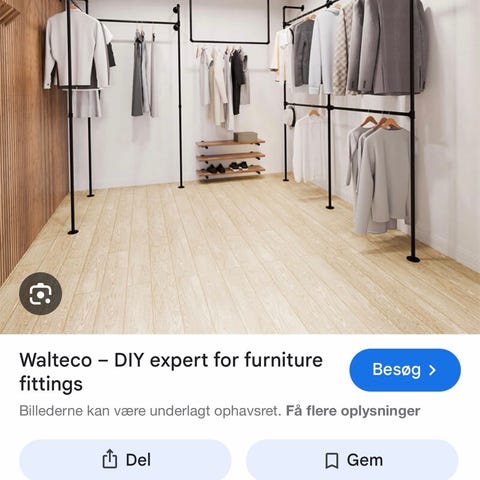Open Google Lens search on the image

click(x=40, y=294)
